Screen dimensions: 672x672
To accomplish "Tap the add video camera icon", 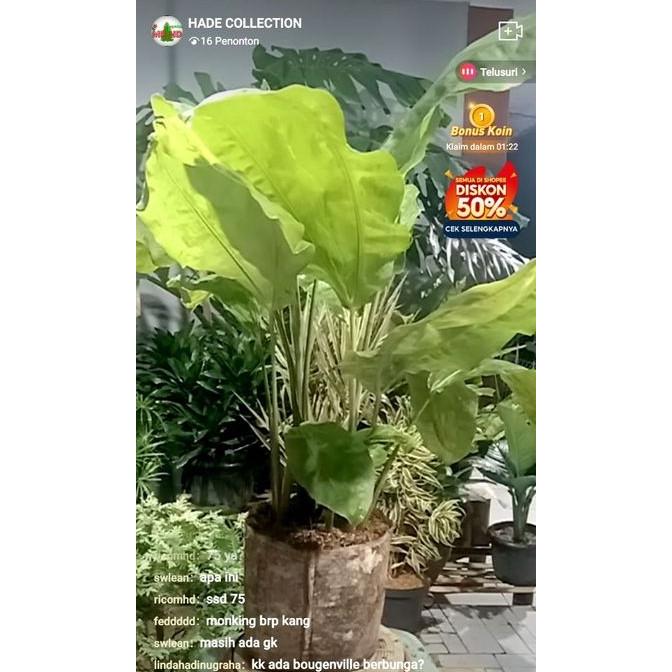I will pos(510,31).
